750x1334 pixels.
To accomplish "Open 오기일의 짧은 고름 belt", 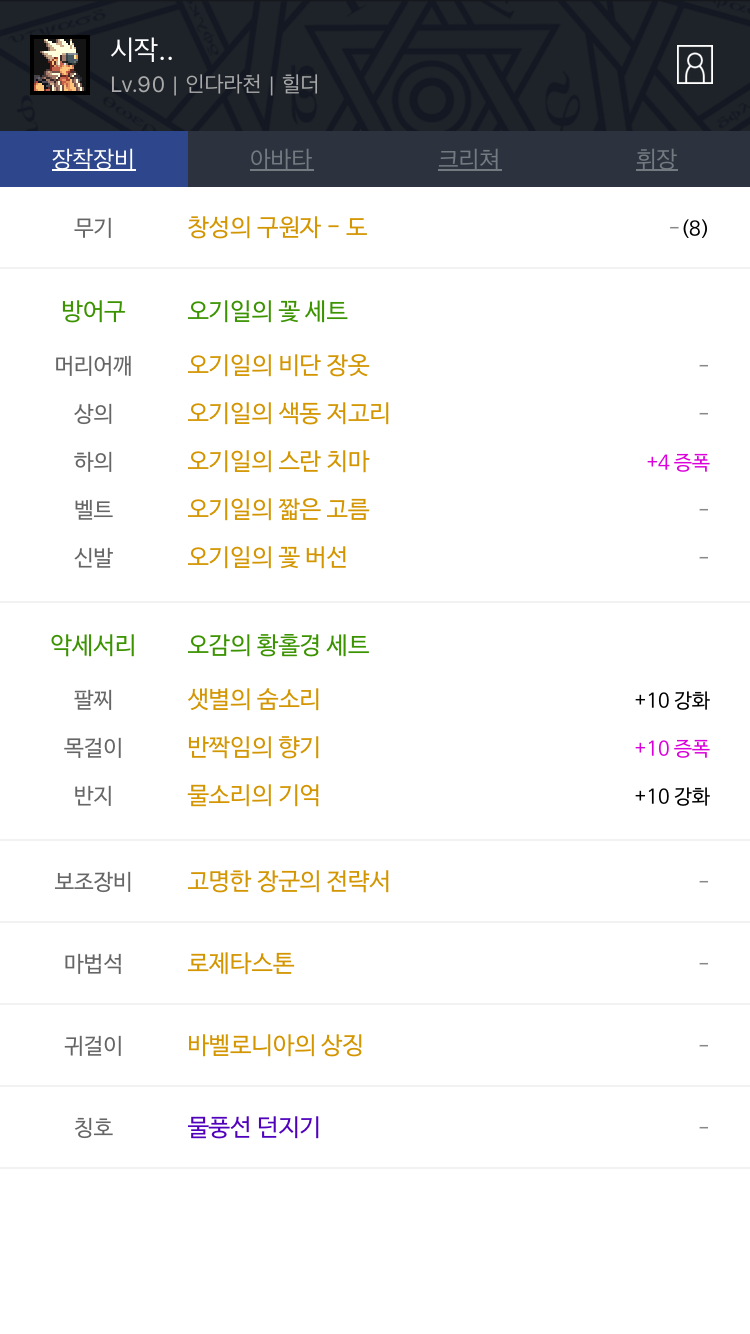I will [x=278, y=509].
